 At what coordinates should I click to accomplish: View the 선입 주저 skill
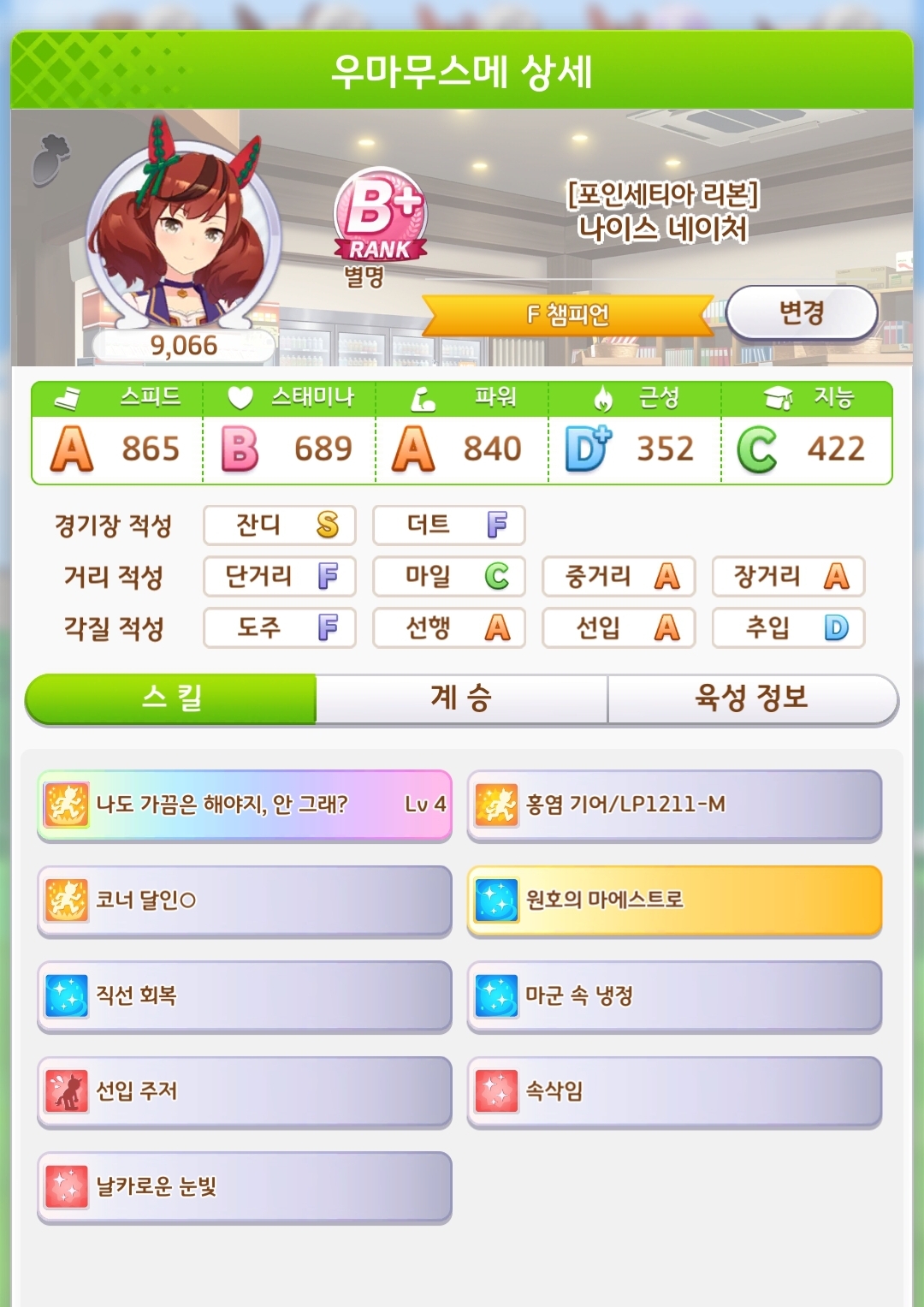(x=245, y=1091)
